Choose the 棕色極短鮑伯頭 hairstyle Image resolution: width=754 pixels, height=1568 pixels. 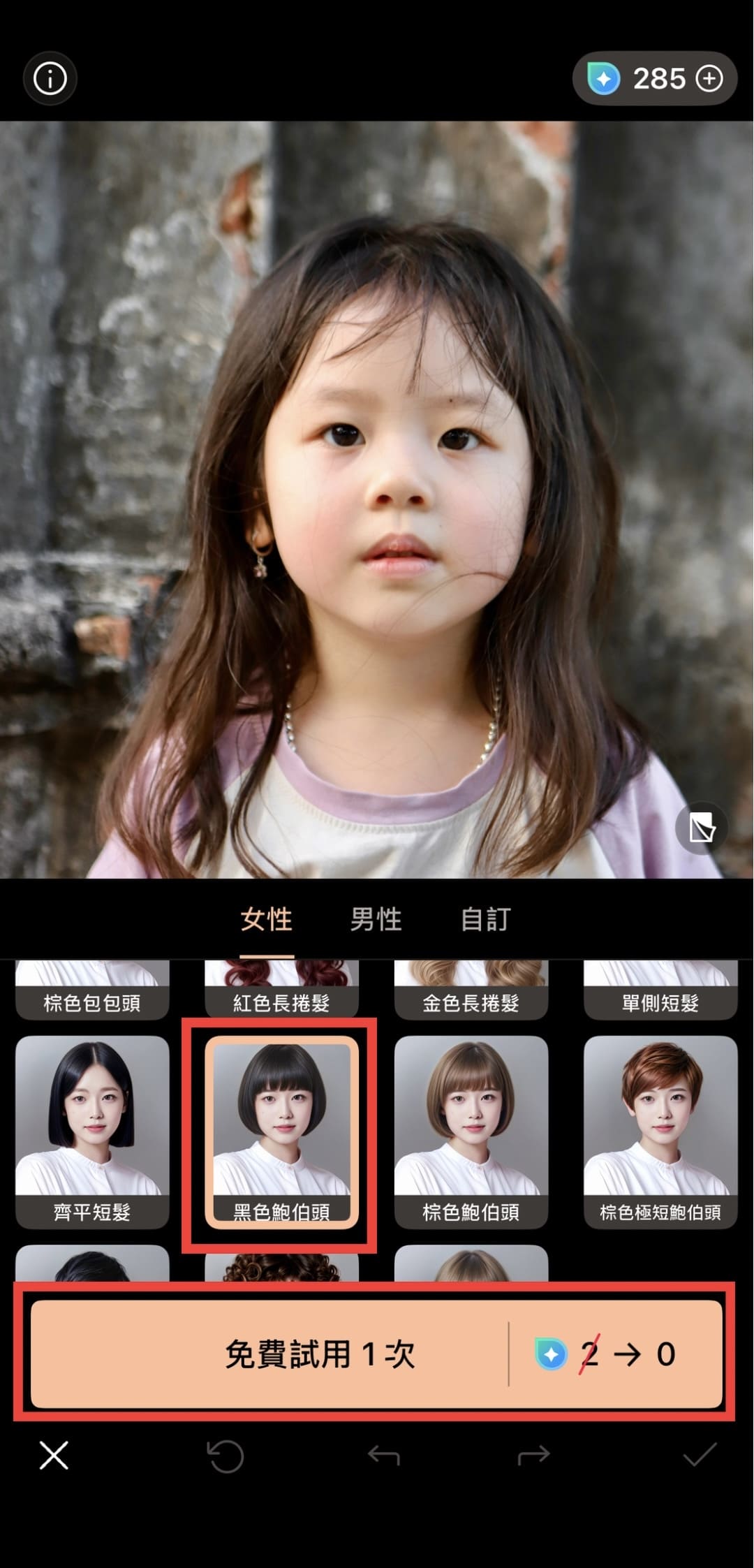point(660,1131)
